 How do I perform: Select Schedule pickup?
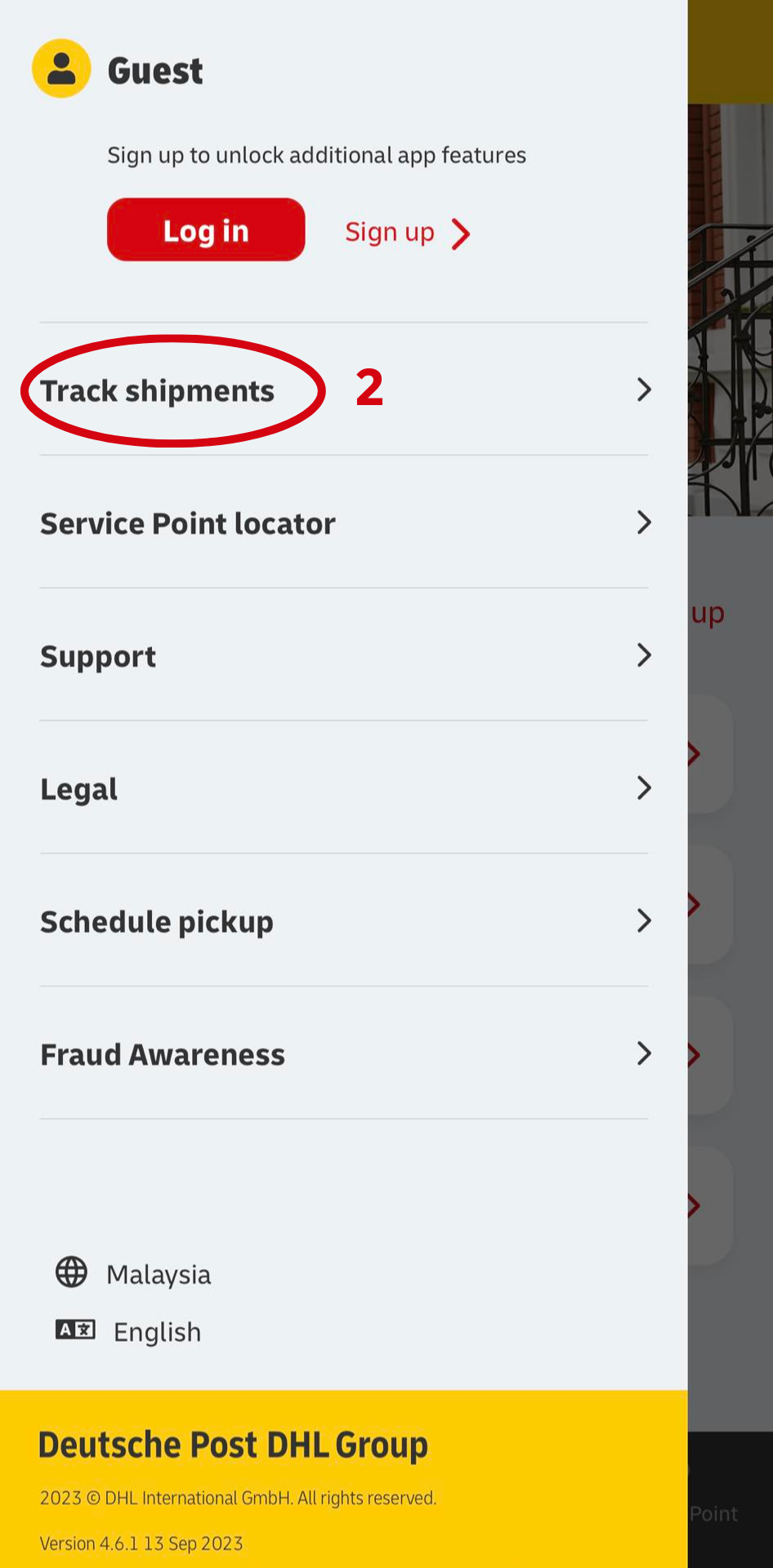[x=344, y=921]
